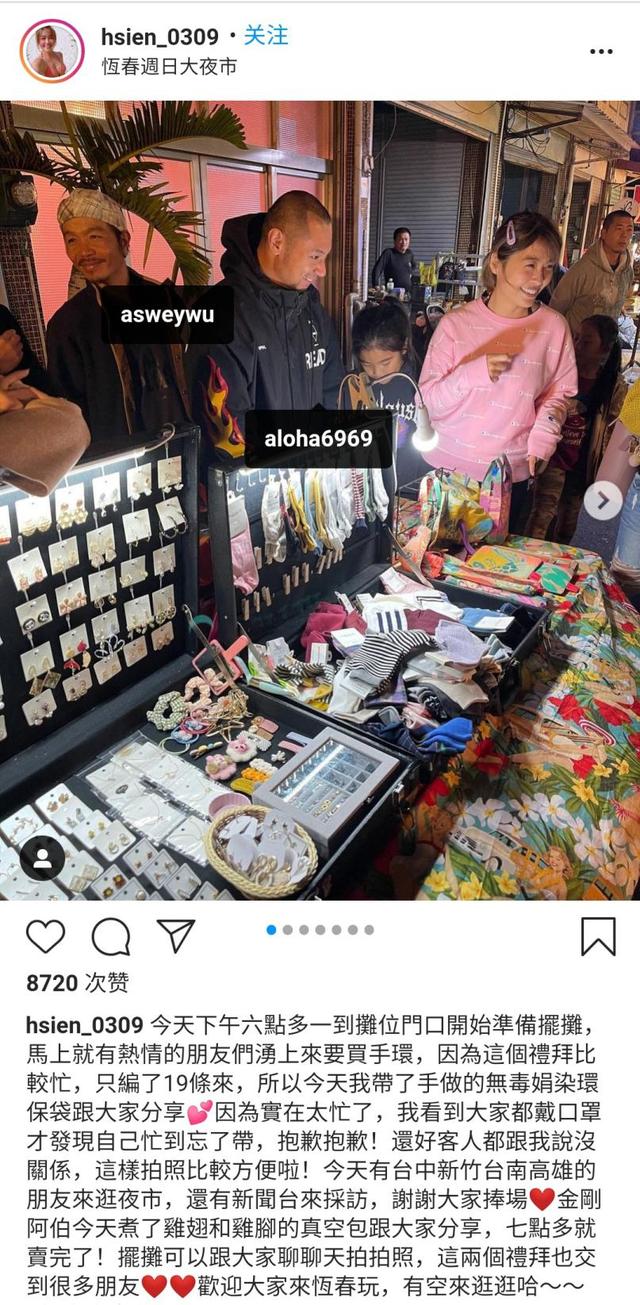Open the hsien_0309 username in post header
This screenshot has width=640, height=1305.
pos(159,37)
